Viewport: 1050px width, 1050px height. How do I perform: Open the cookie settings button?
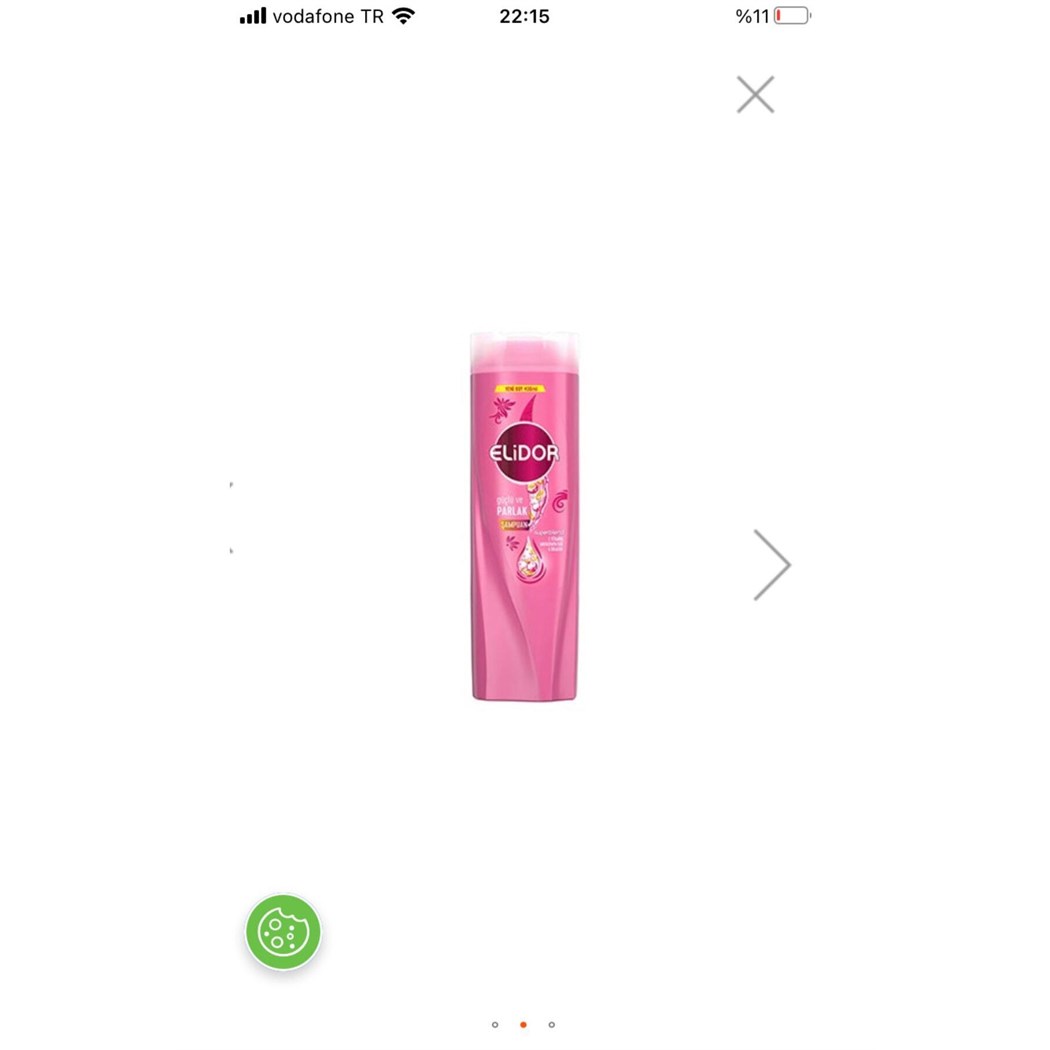pyautogui.click(x=283, y=932)
